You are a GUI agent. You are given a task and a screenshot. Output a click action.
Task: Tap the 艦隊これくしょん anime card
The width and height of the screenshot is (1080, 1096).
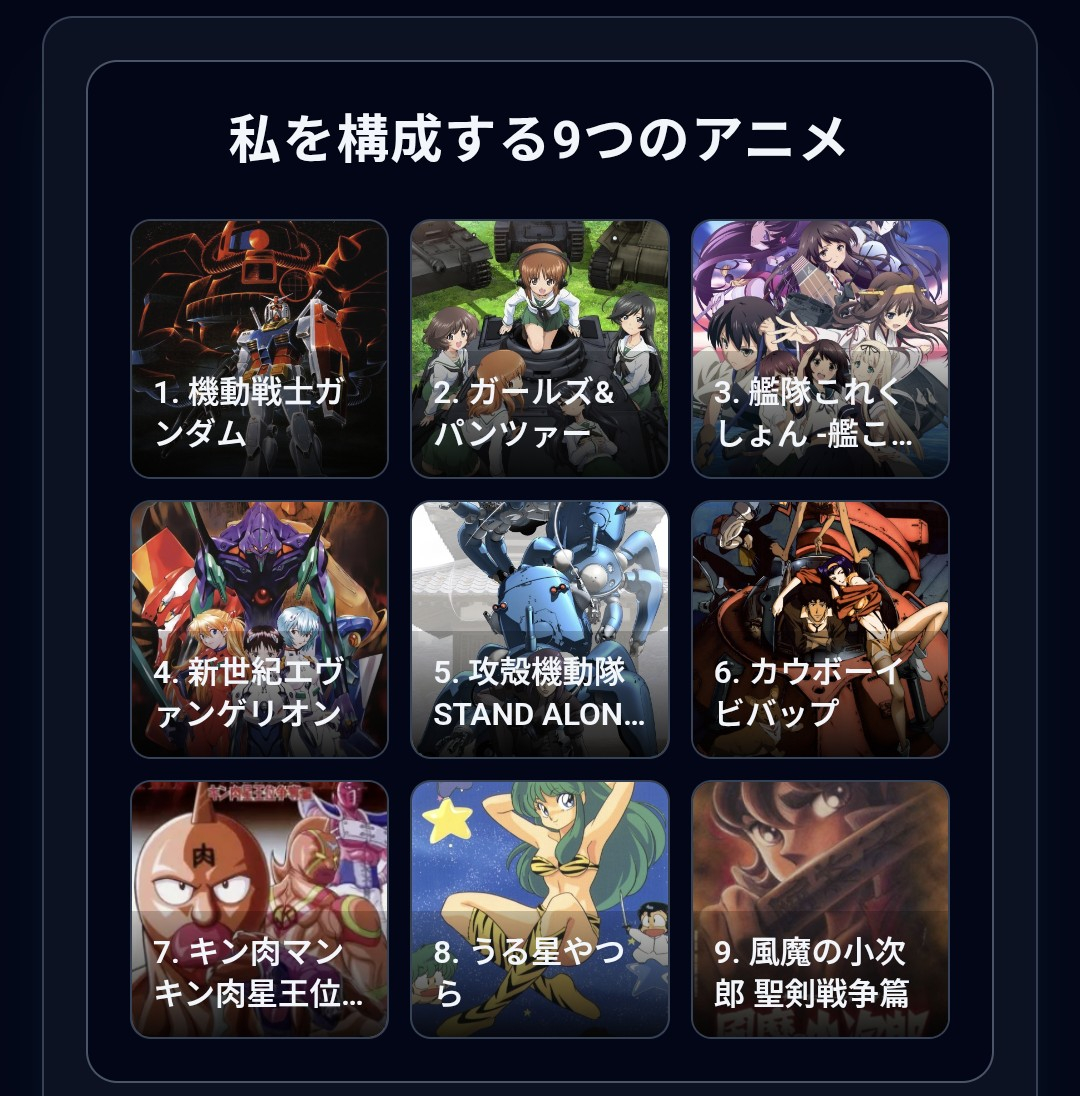[820, 348]
